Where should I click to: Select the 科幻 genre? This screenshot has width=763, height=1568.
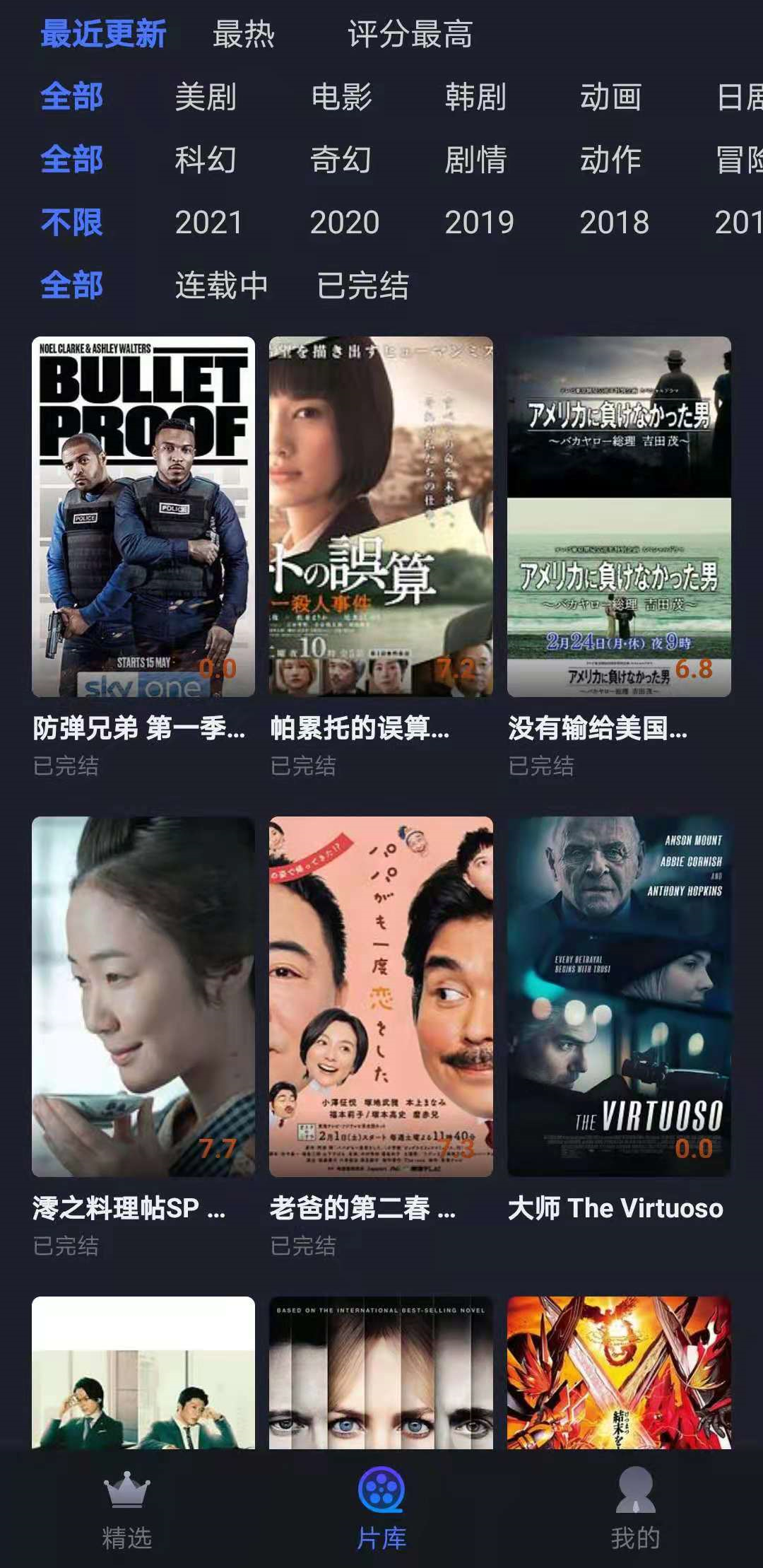tap(206, 160)
